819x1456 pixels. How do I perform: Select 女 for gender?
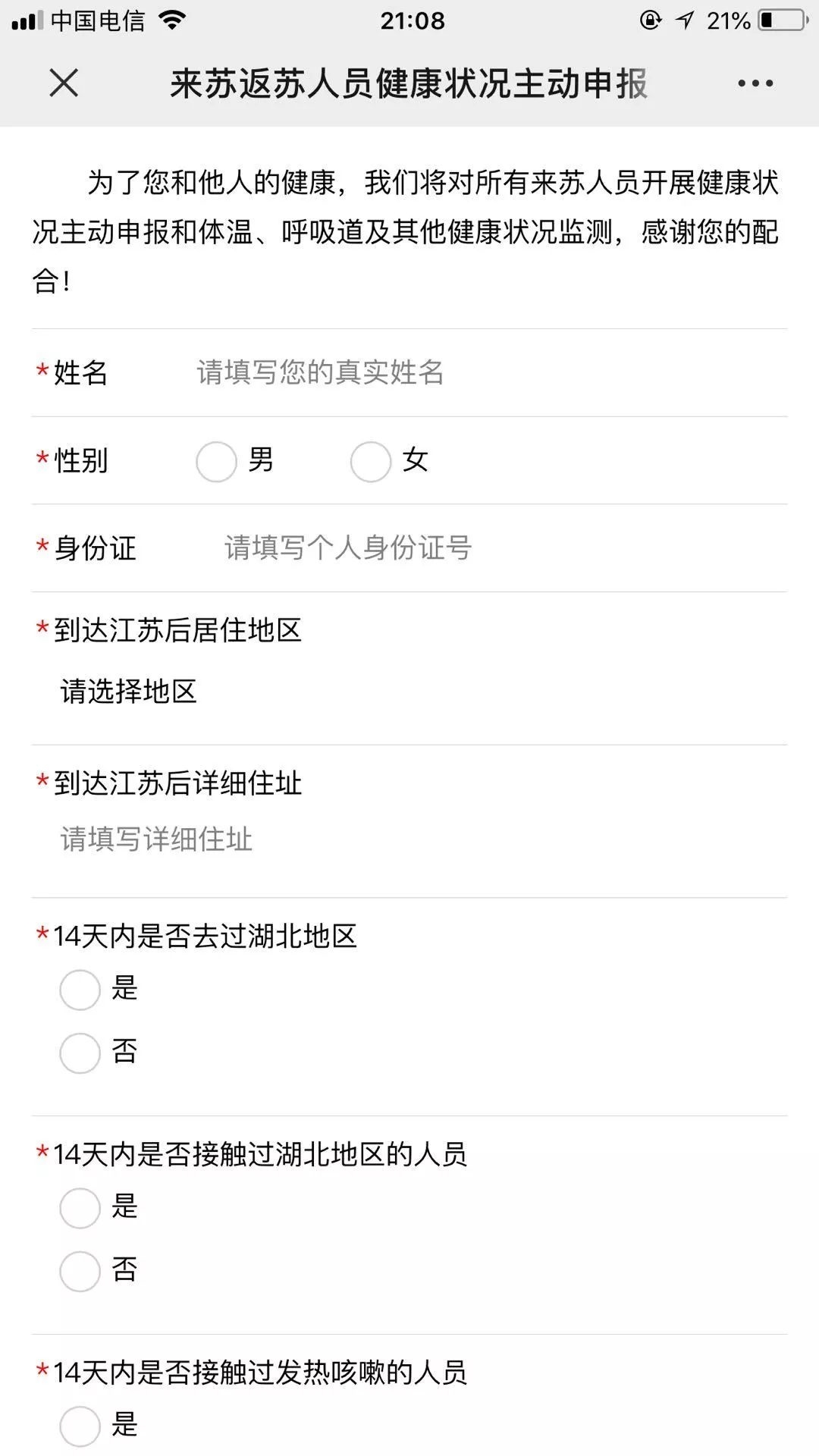(370, 461)
